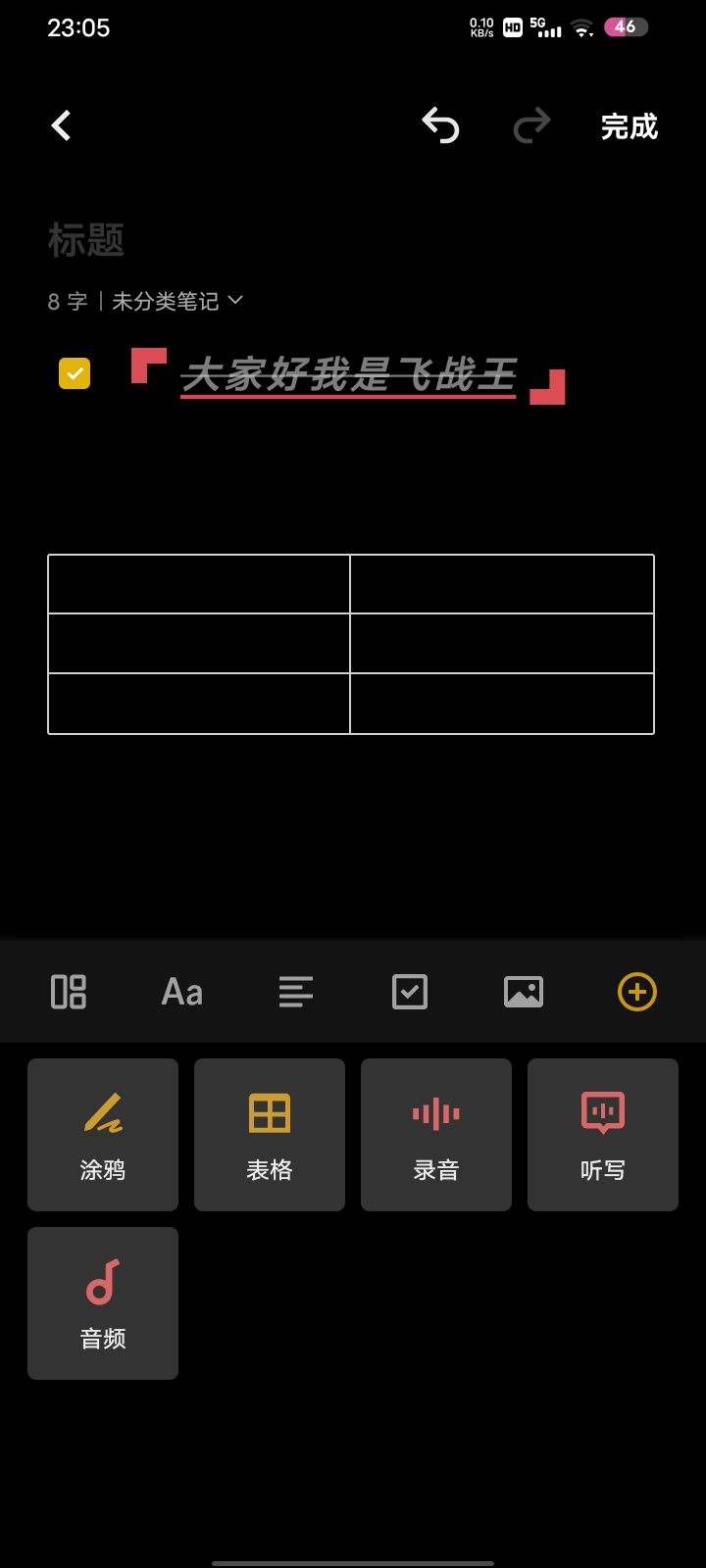The height and width of the screenshot is (1568, 706).
Task: Go back using the top-left arrow
Action: pyautogui.click(x=61, y=125)
